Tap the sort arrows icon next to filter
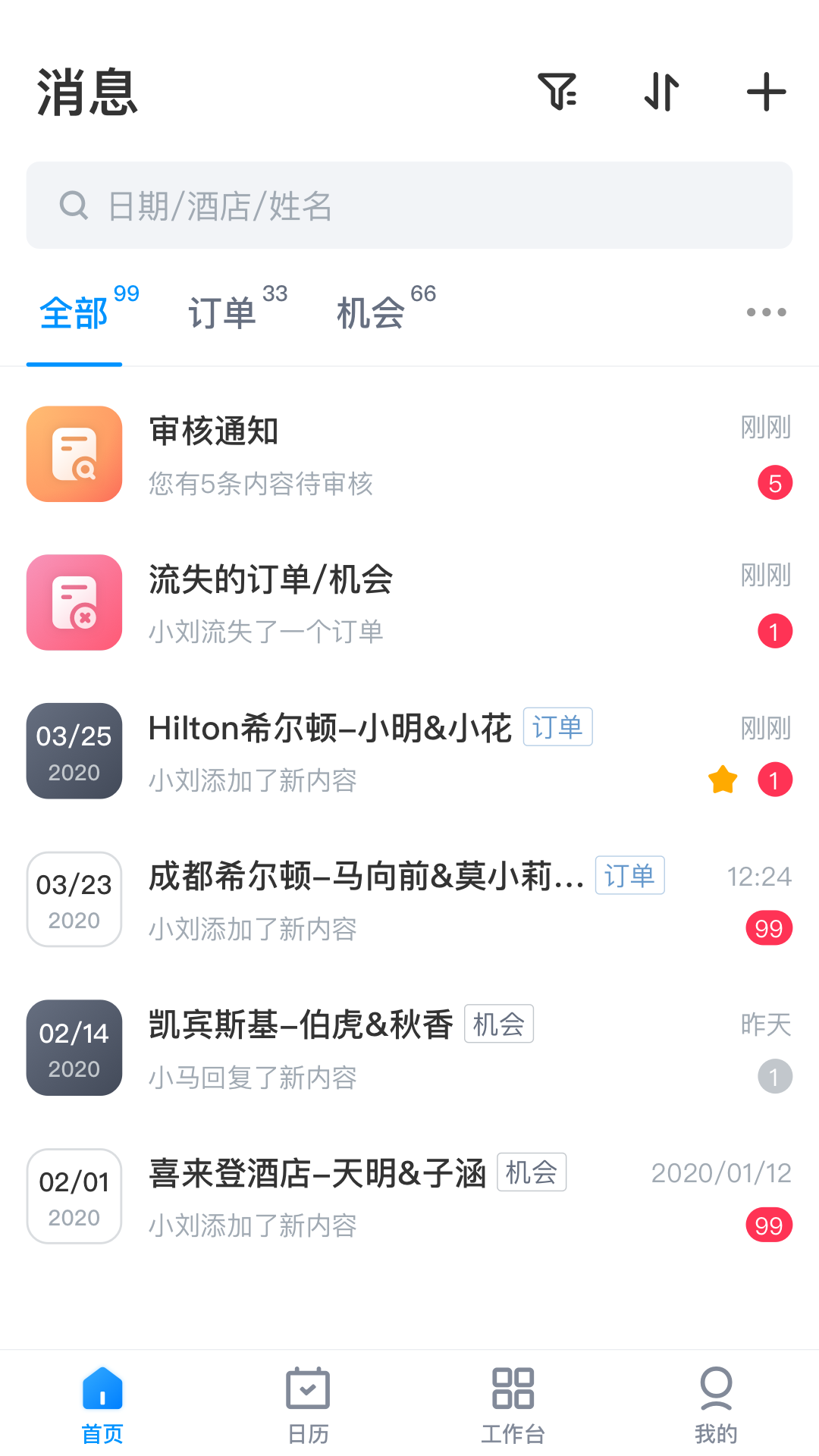 (661, 92)
